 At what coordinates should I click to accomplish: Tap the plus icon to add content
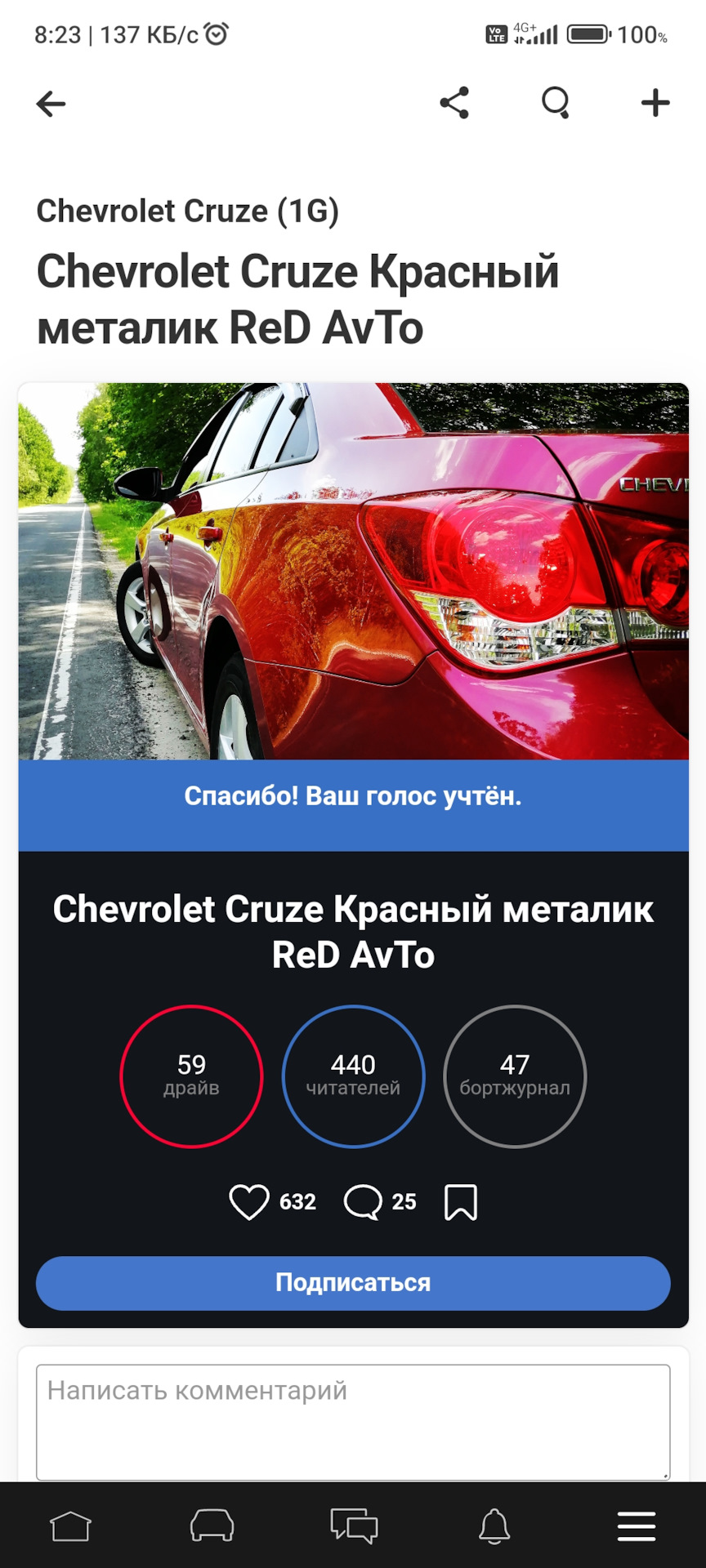pyautogui.click(x=655, y=103)
